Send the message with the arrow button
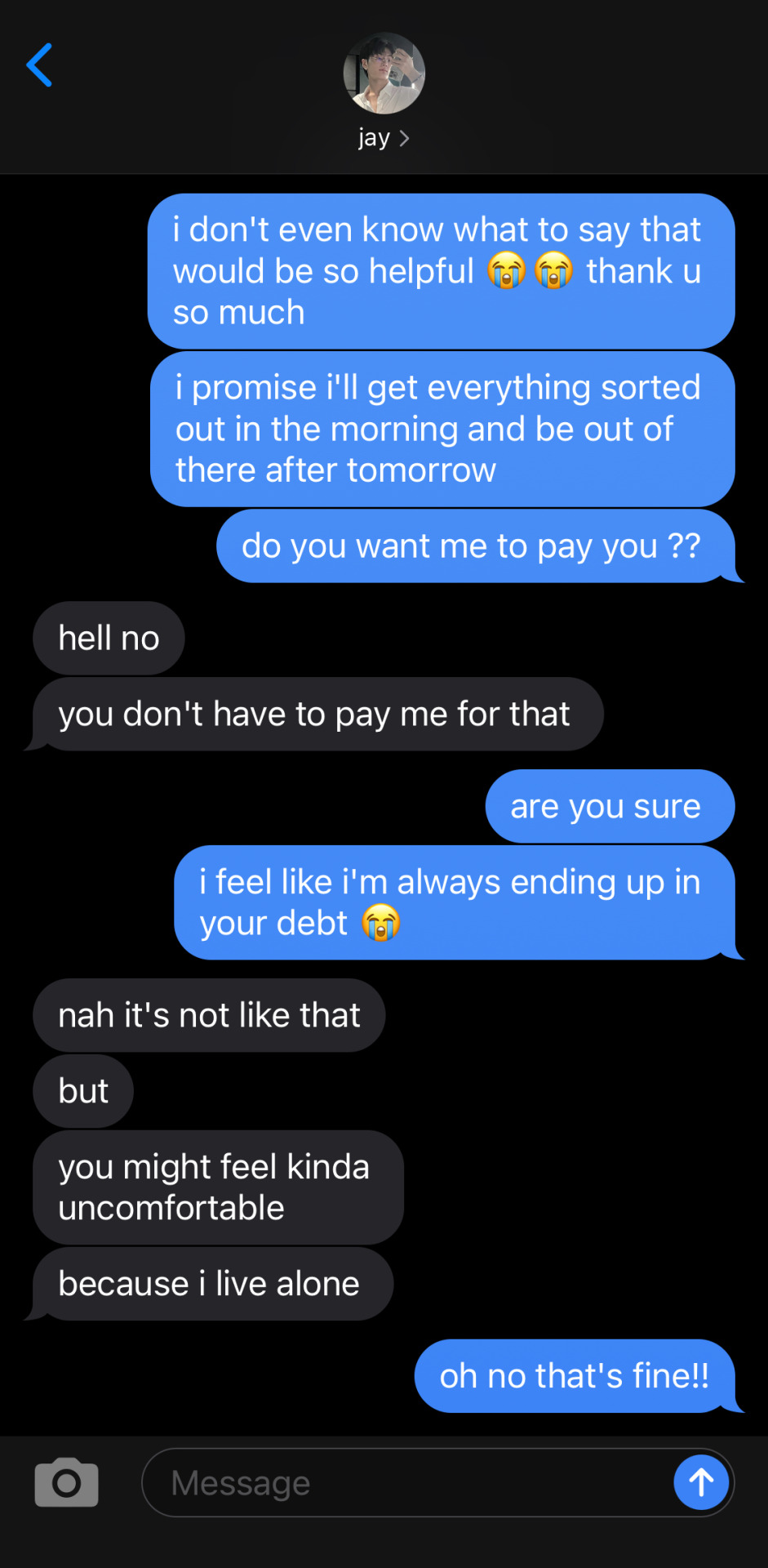768x1568 pixels. click(701, 1482)
